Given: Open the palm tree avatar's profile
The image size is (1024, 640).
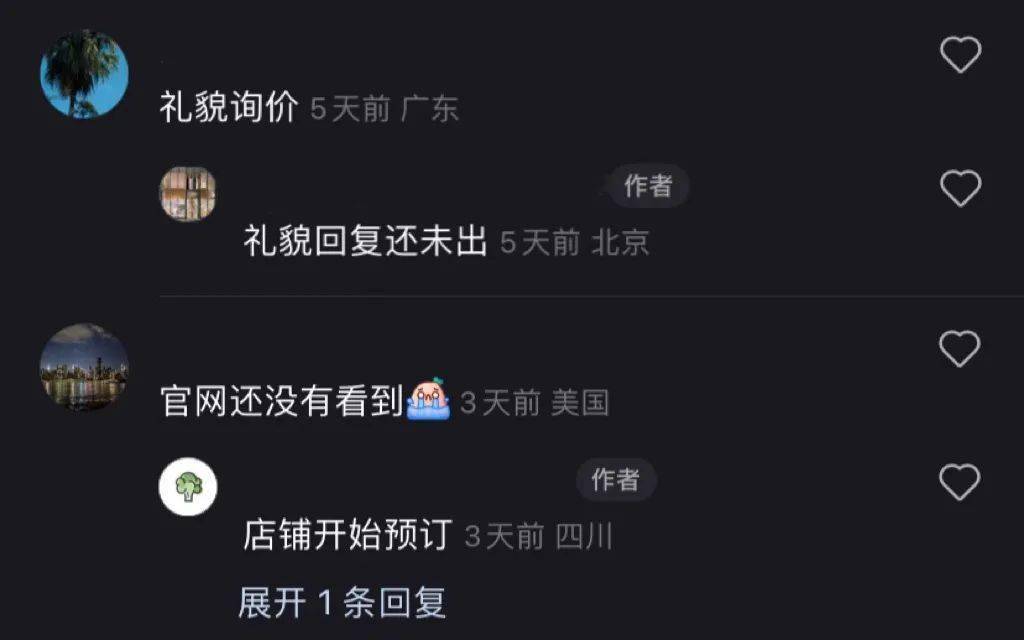Looking at the screenshot, I should [x=84, y=73].
